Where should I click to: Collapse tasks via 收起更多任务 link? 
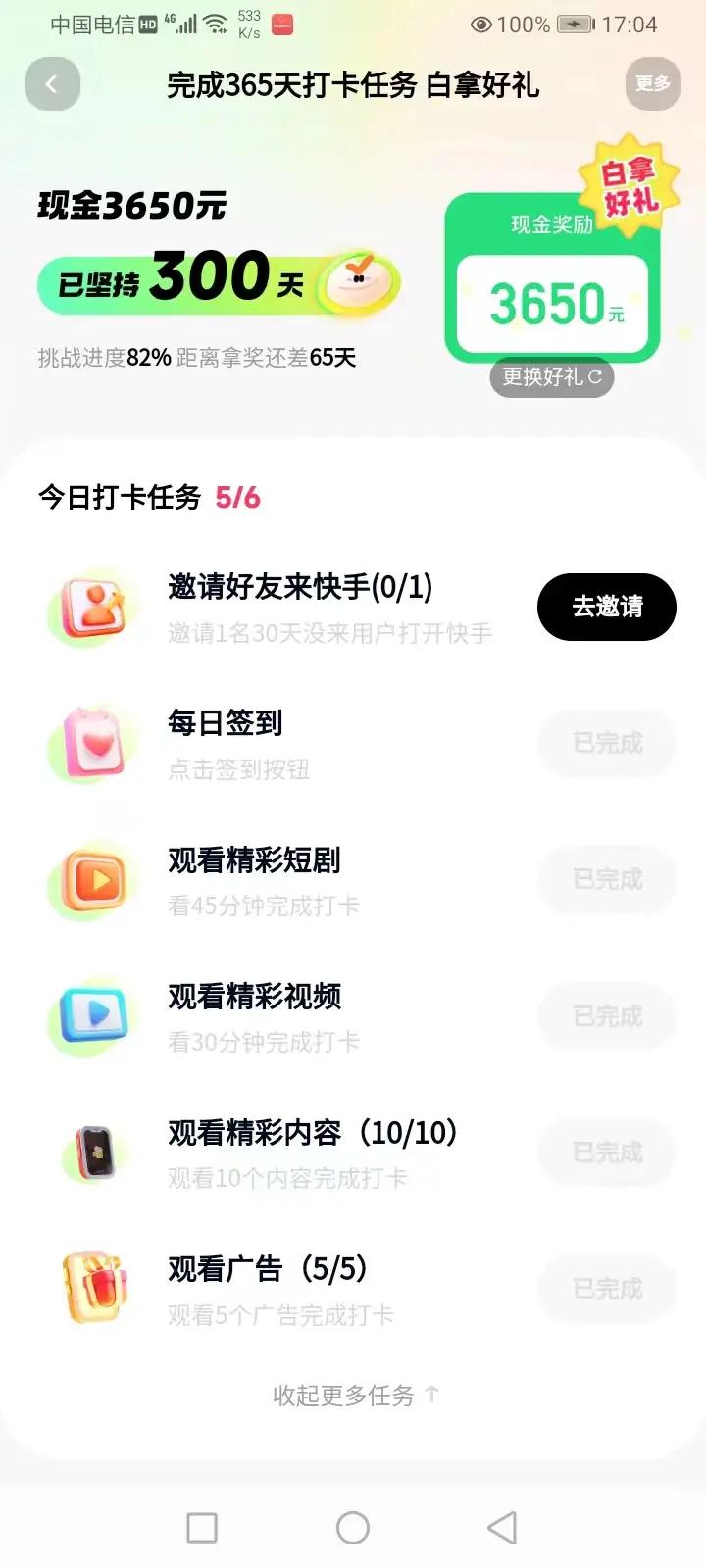(x=353, y=1395)
